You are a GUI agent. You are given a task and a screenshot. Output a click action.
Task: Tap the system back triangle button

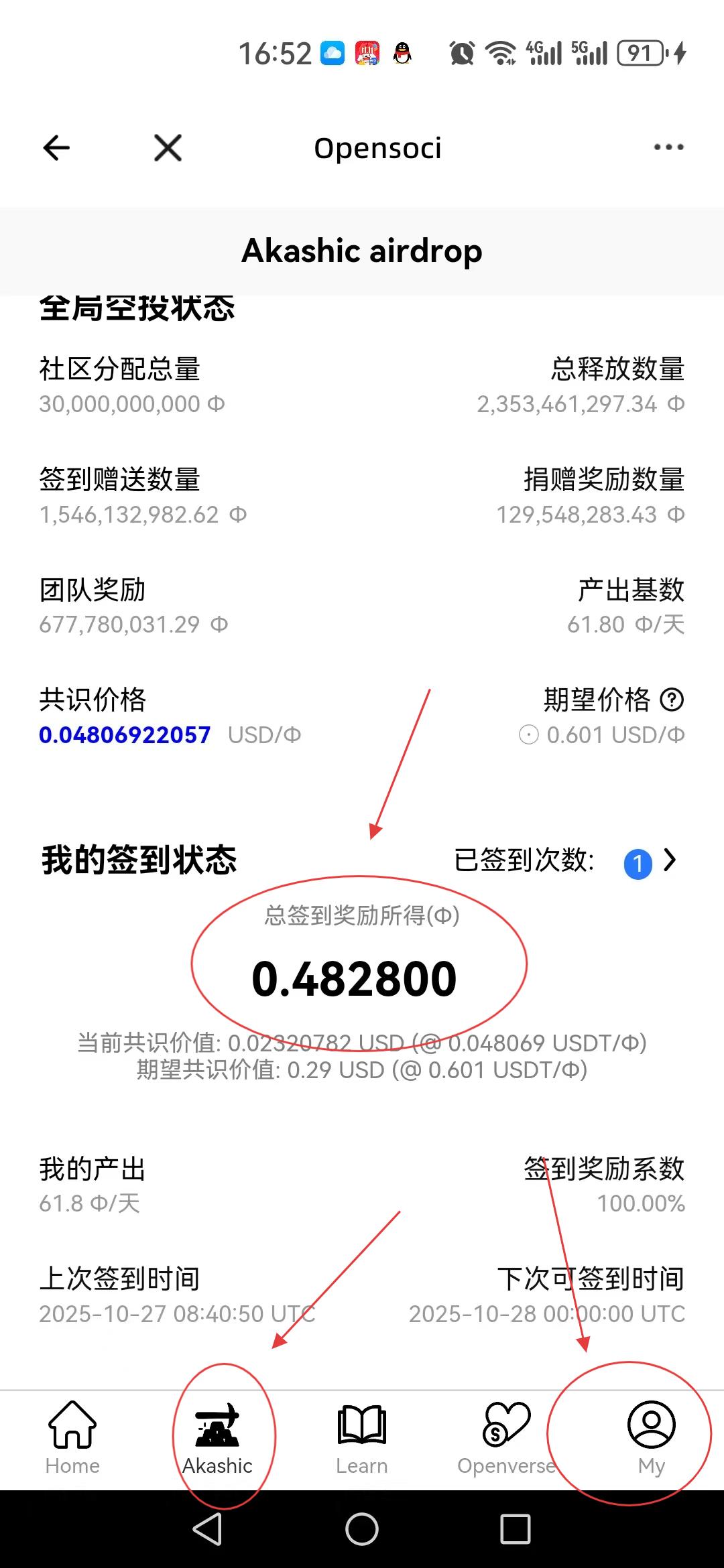(x=207, y=1529)
